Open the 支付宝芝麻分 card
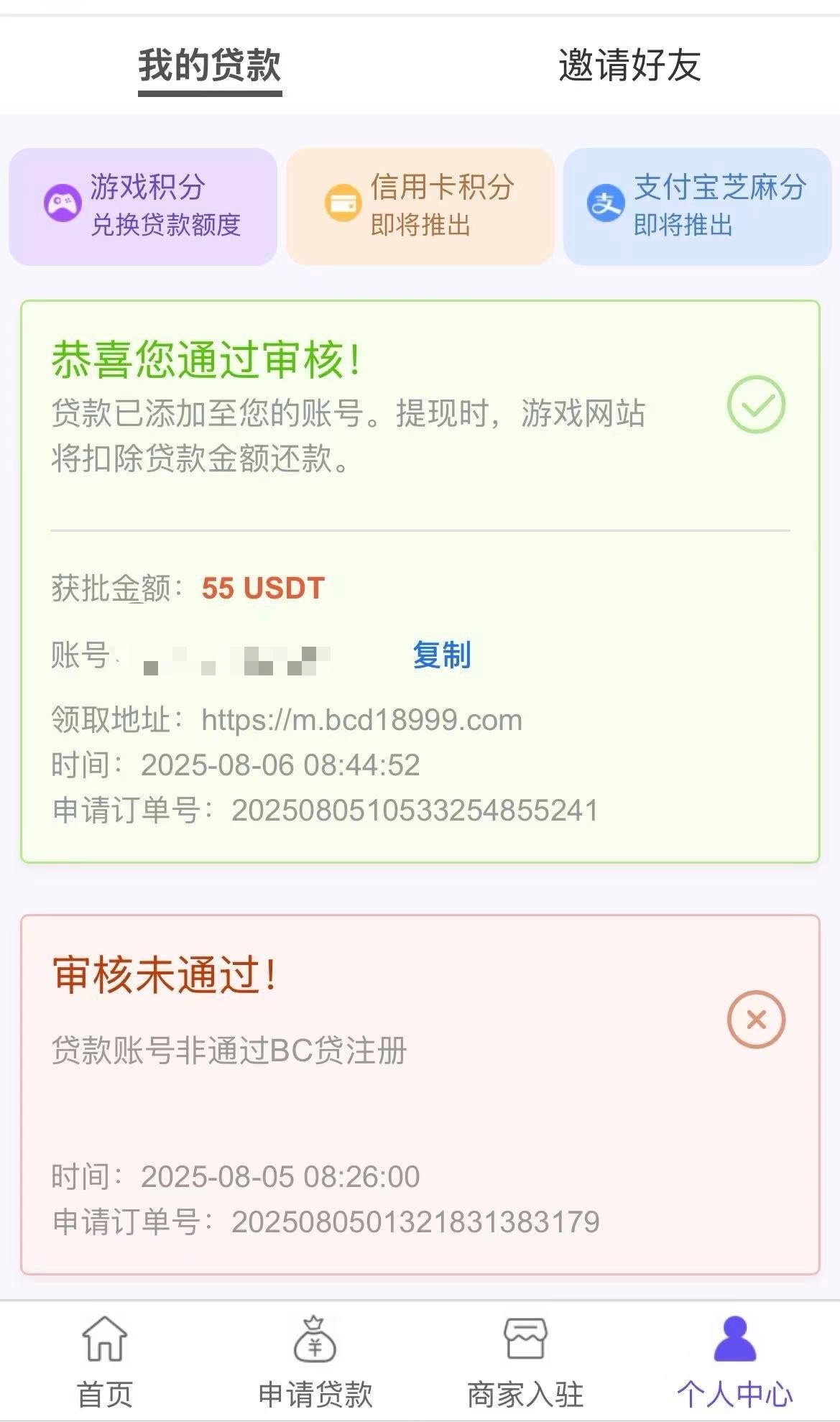Screen dimensions: 840x1422 697,206
